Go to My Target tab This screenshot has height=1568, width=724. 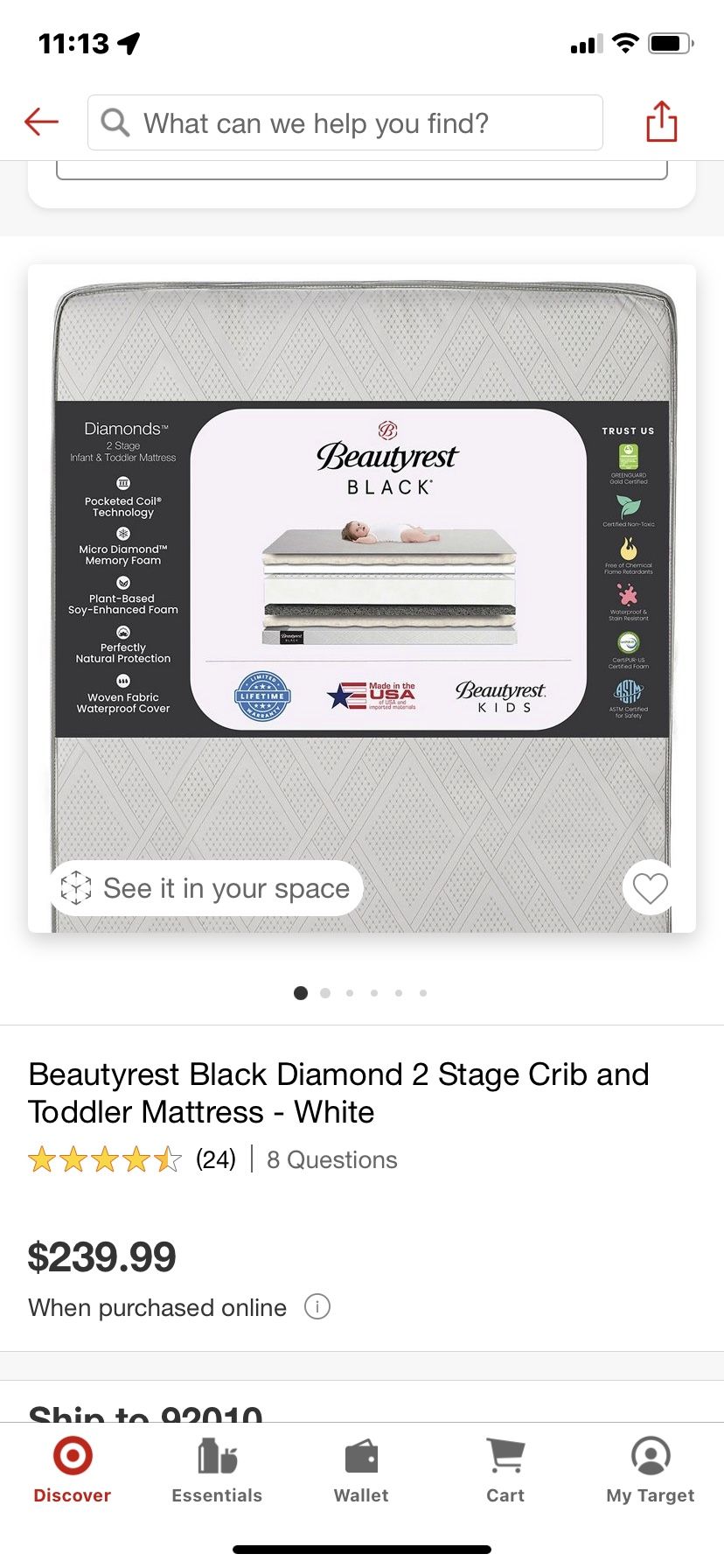(x=651, y=1470)
